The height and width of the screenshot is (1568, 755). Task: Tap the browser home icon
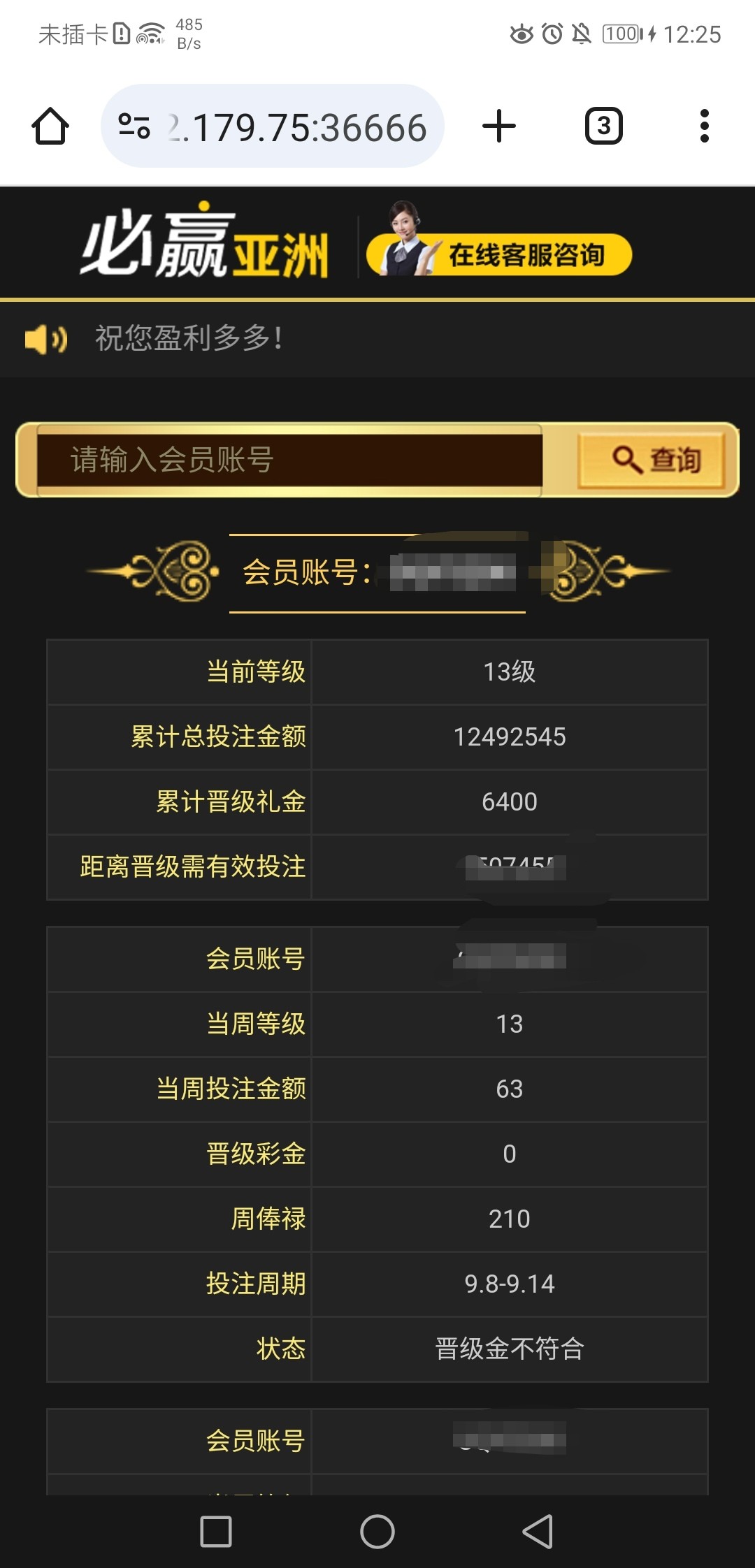click(x=50, y=126)
